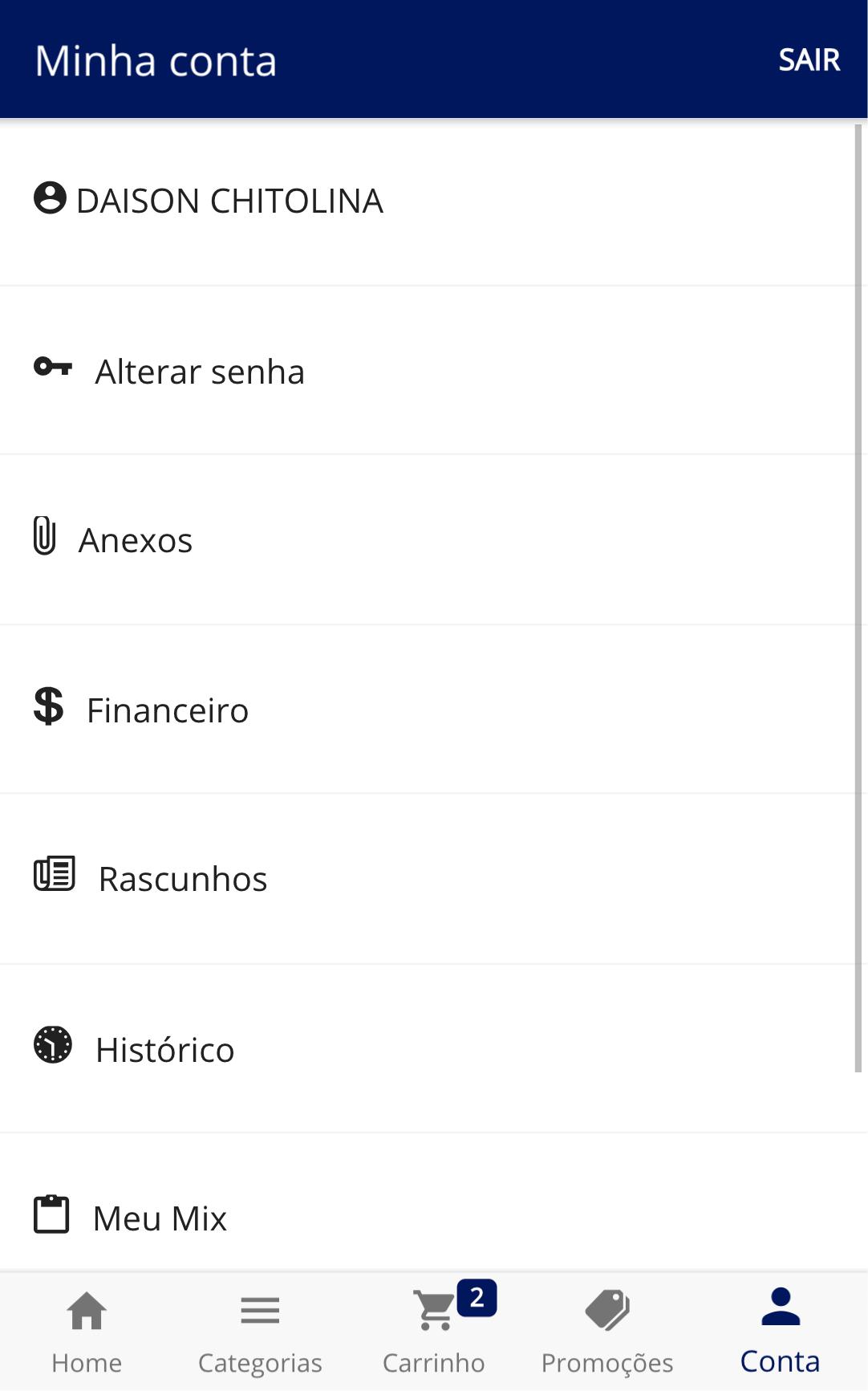
Task: Open Histórico
Action: pyautogui.click(x=428, y=1049)
